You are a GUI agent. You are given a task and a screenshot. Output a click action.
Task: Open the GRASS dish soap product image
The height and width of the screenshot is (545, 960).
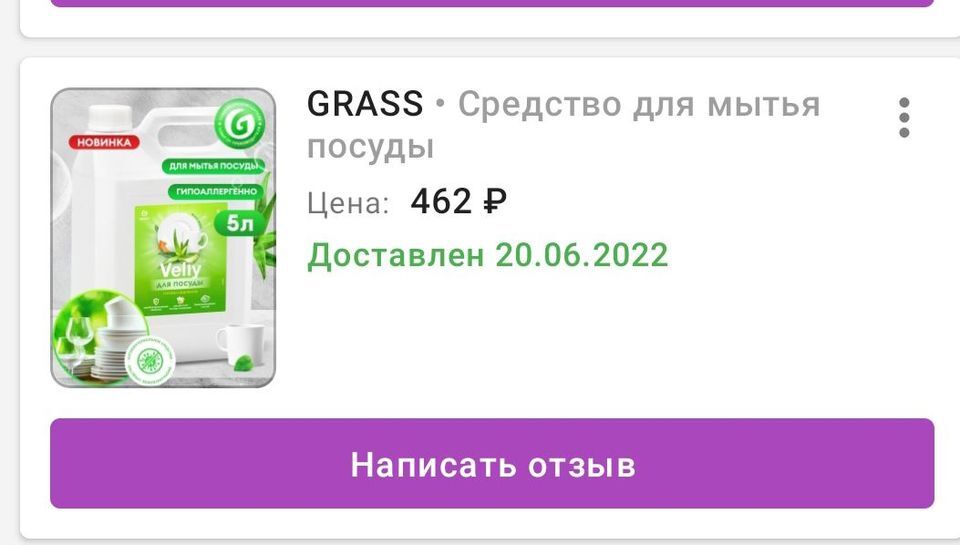(x=163, y=238)
